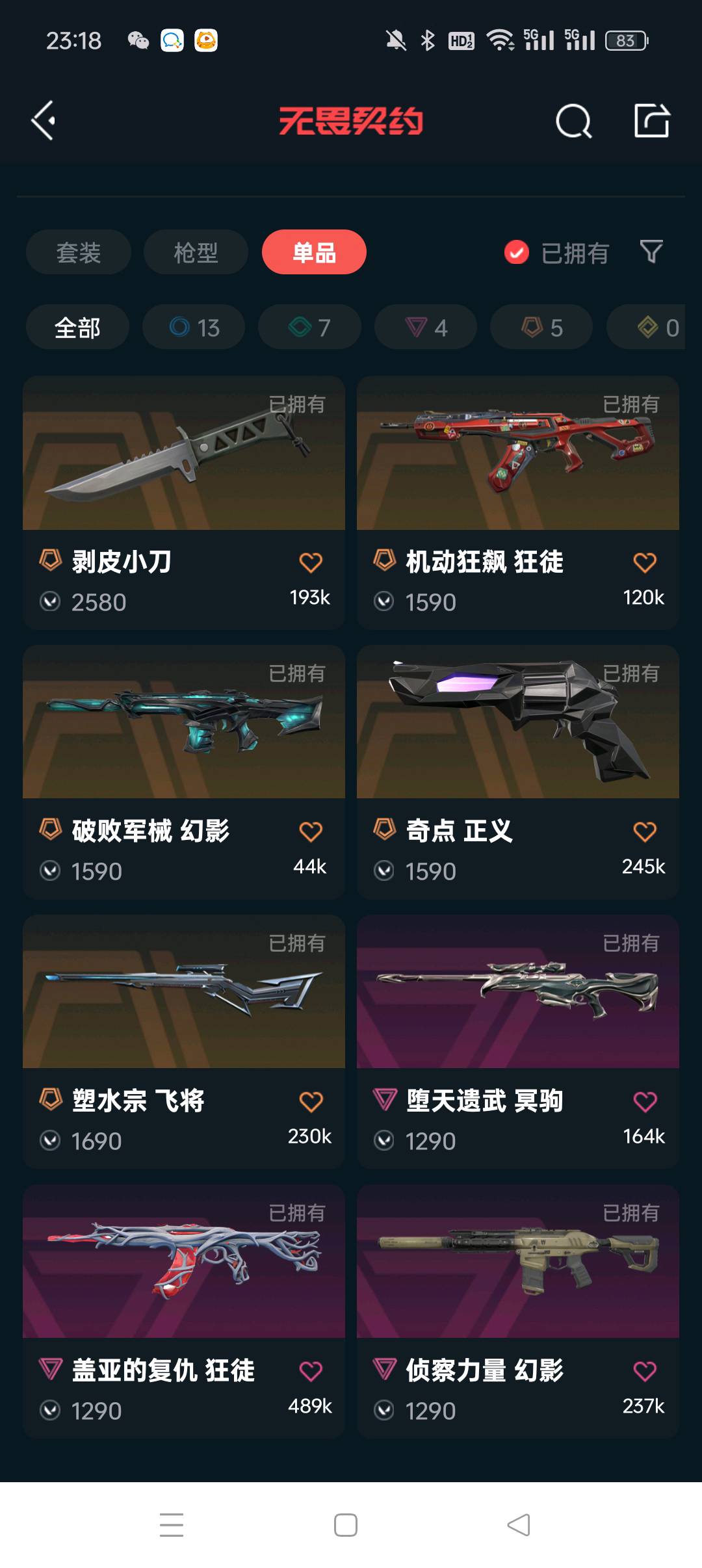The image size is (702, 1568).
Task: Select the 全部 rarity chip
Action: click(77, 328)
